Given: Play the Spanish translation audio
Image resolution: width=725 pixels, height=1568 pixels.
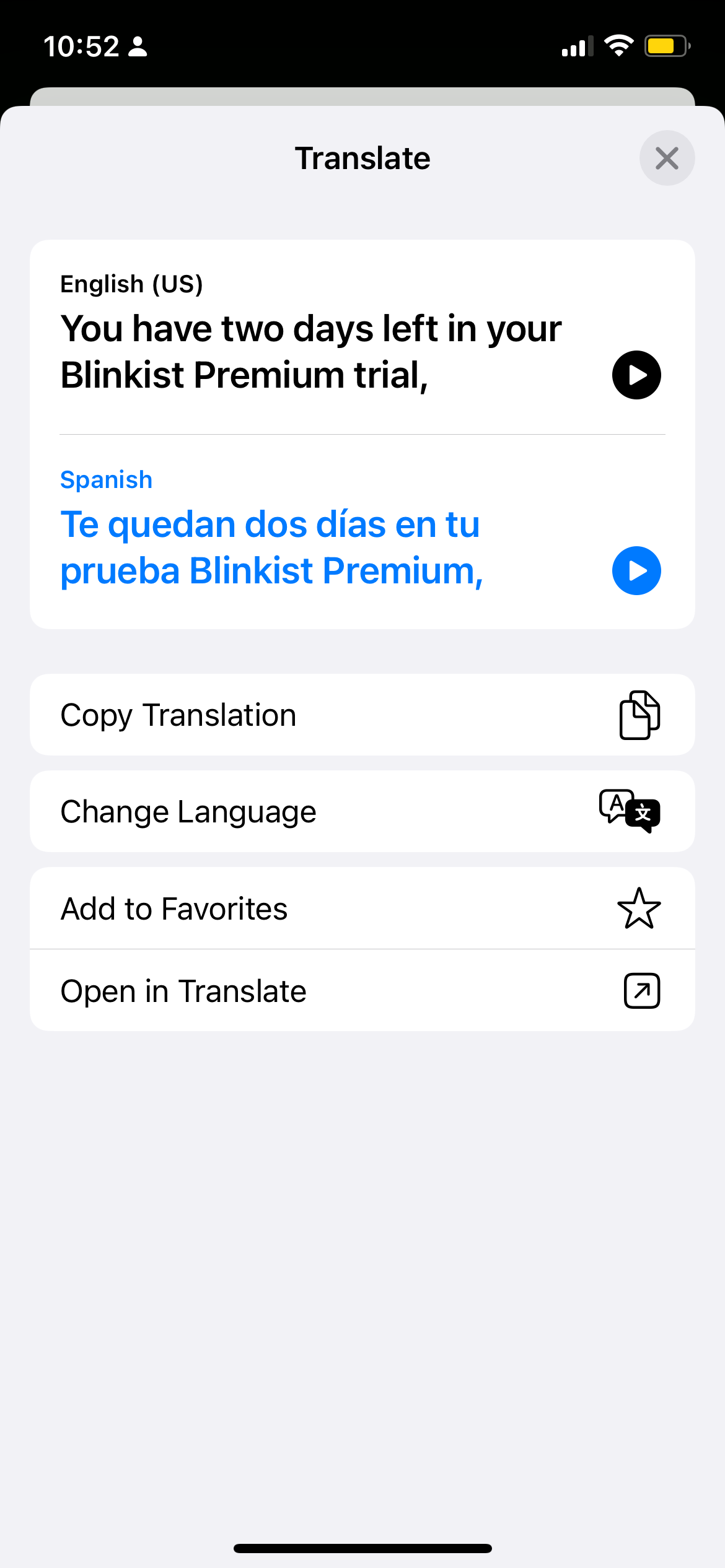Looking at the screenshot, I should click(636, 571).
